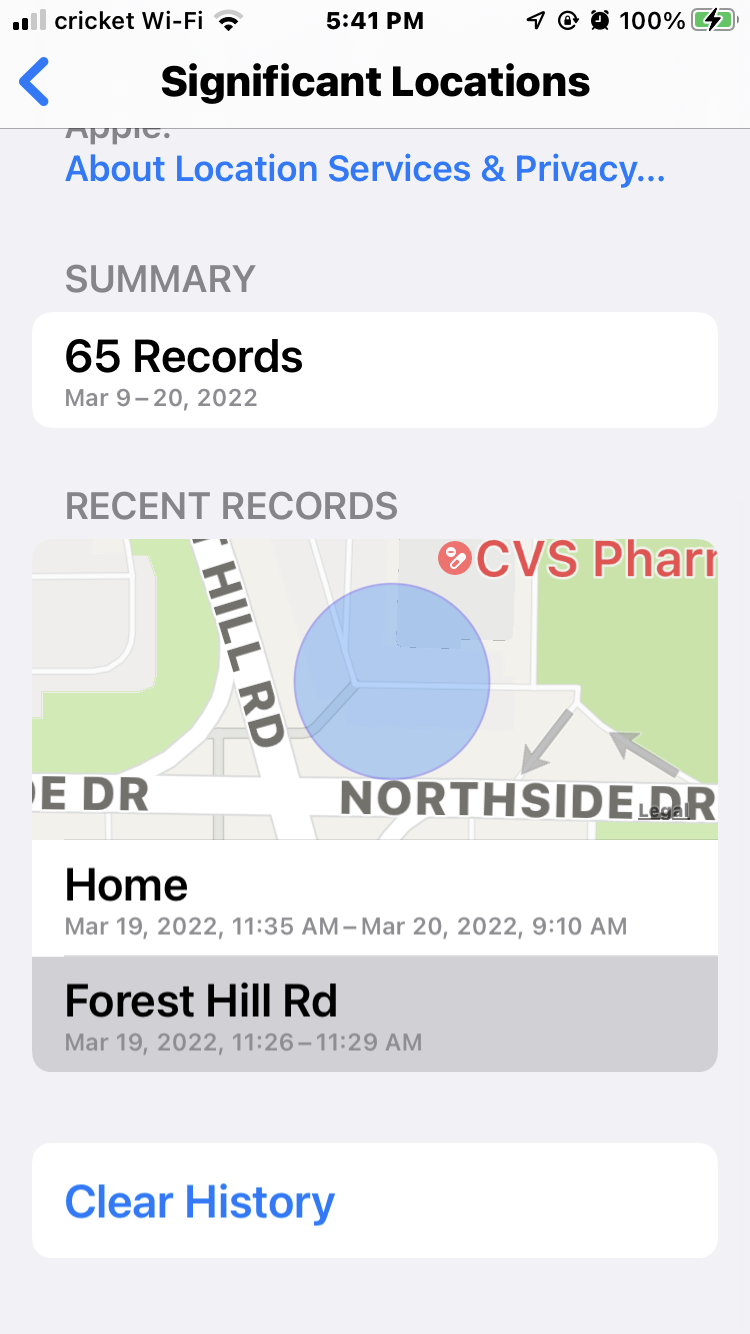Go back from Significant Locations
The height and width of the screenshot is (1334, 750).
35,82
